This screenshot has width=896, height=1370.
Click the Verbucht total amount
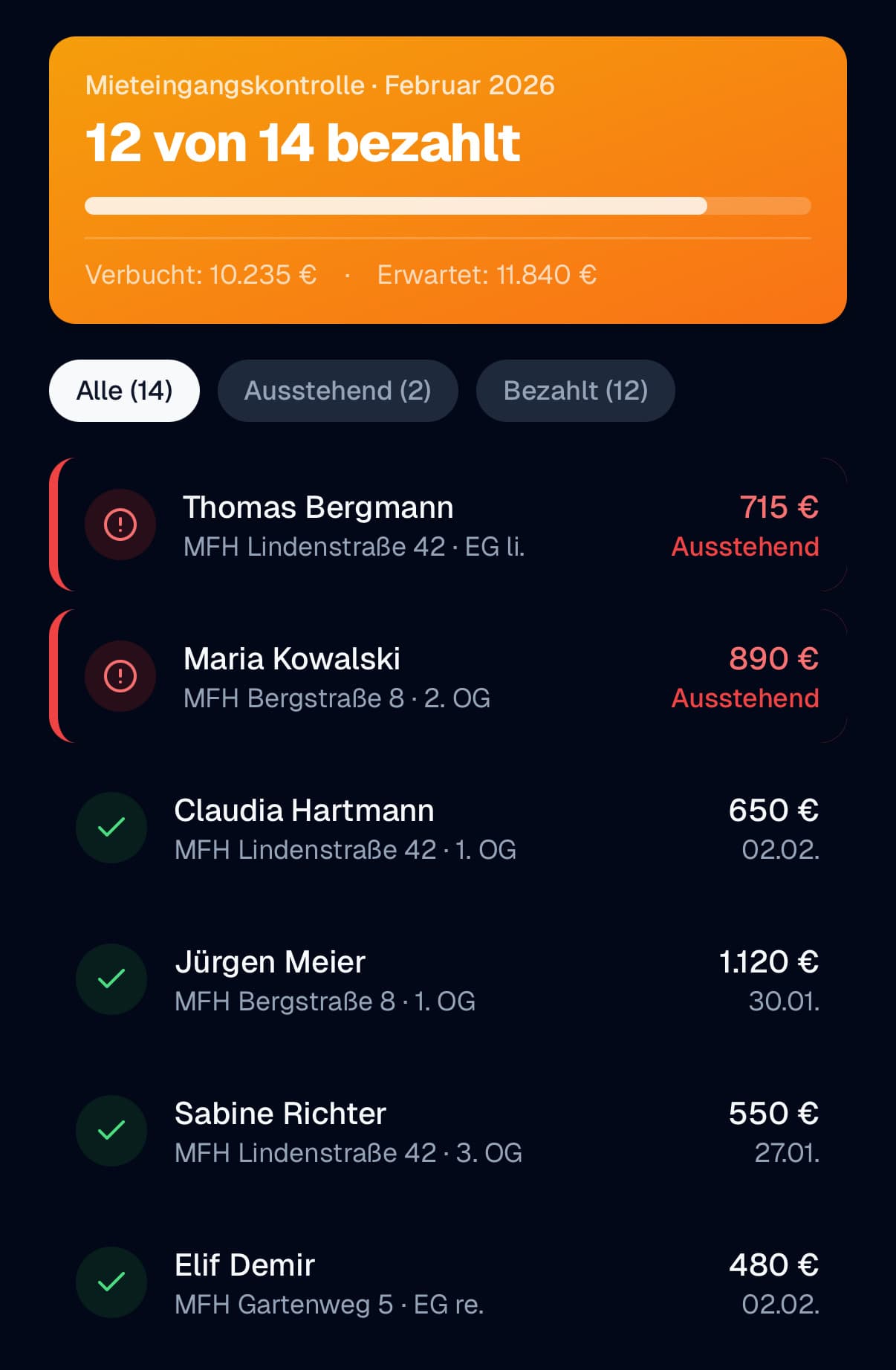(x=201, y=275)
